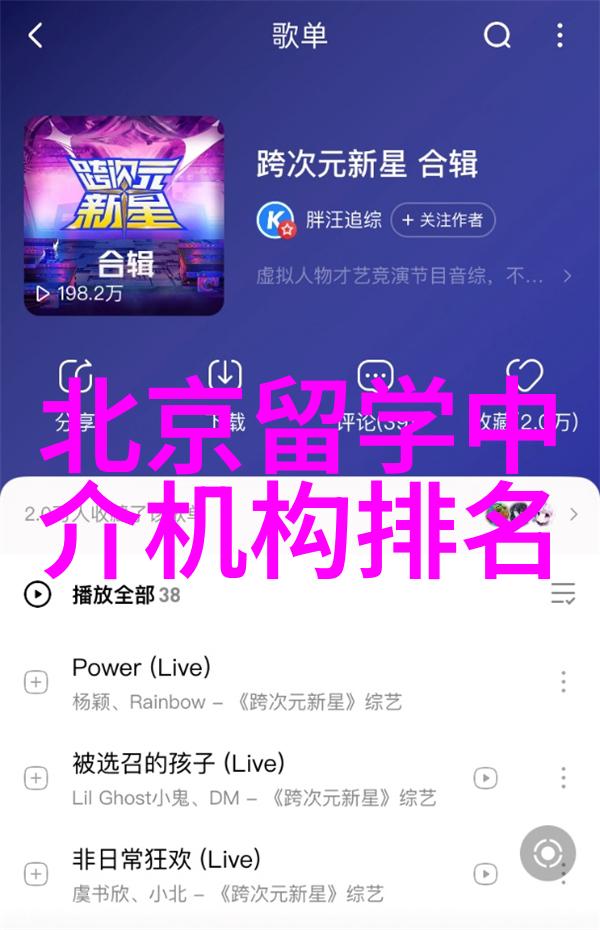The height and width of the screenshot is (930, 600).
Task: Locate the currently playing song
Action: click(x=548, y=853)
